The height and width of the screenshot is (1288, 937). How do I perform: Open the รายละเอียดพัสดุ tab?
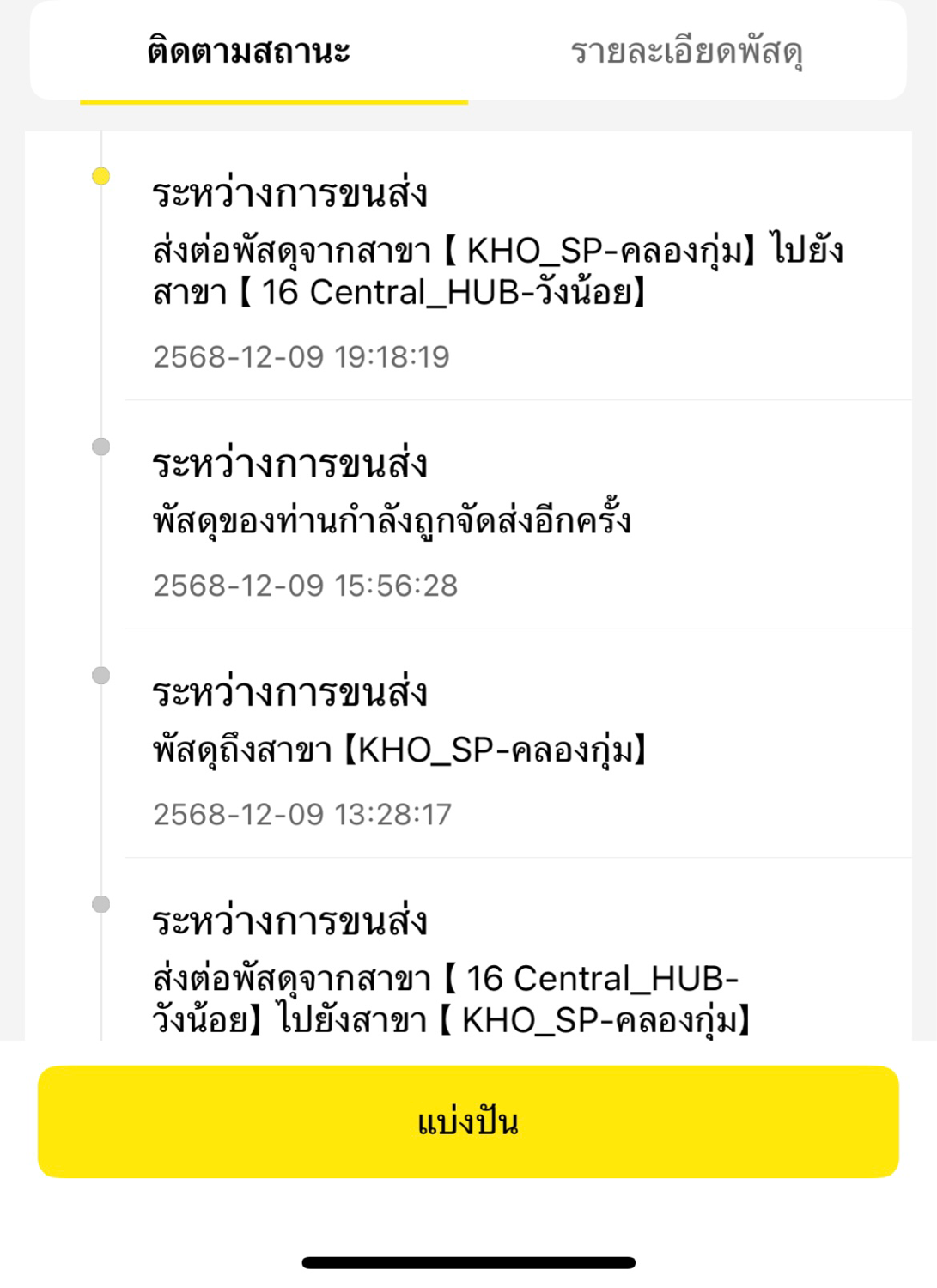686,52
